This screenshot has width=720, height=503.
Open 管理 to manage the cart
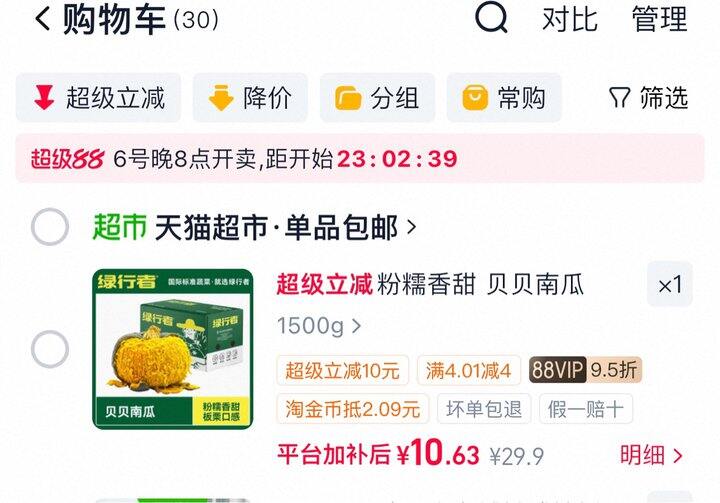(659, 19)
